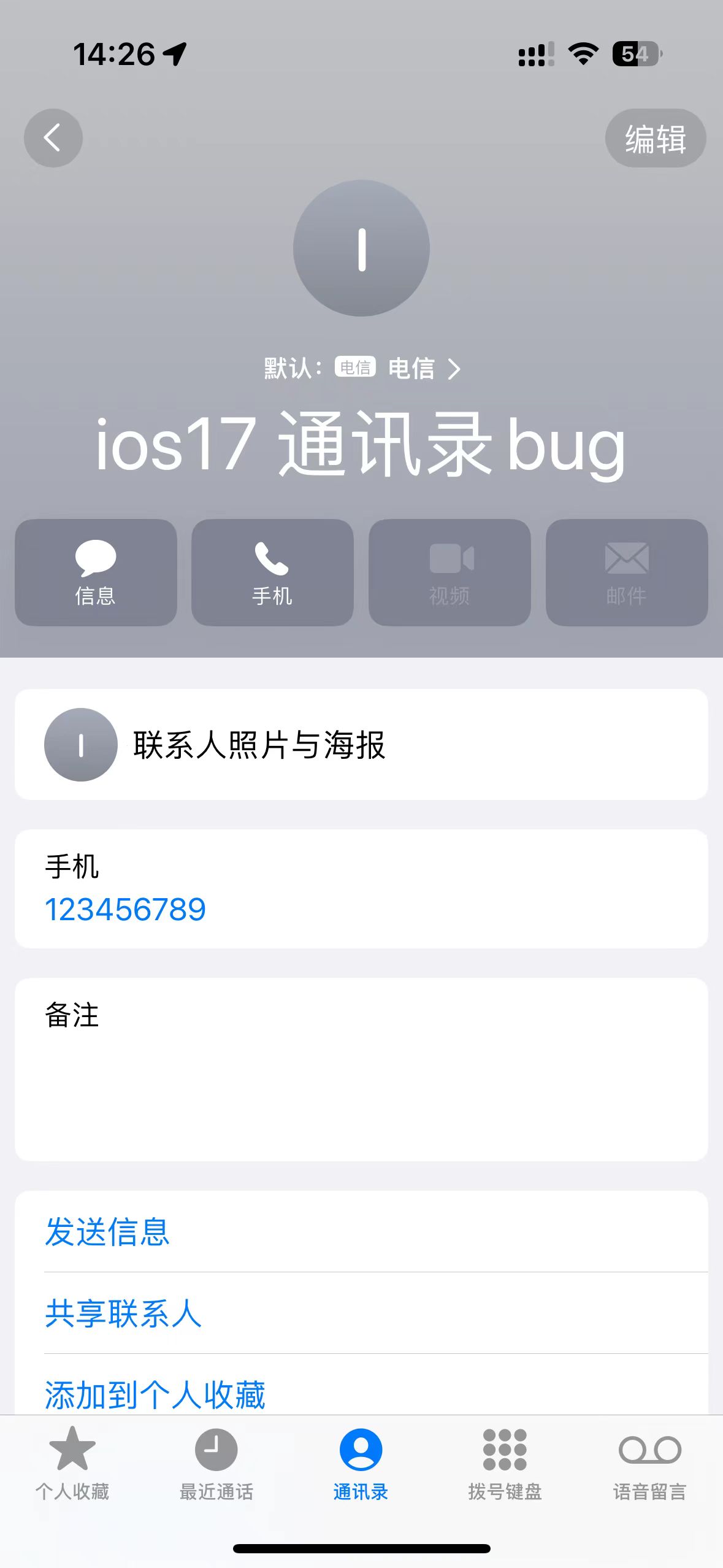
Task: Tap the 信息 message button
Action: (96, 572)
